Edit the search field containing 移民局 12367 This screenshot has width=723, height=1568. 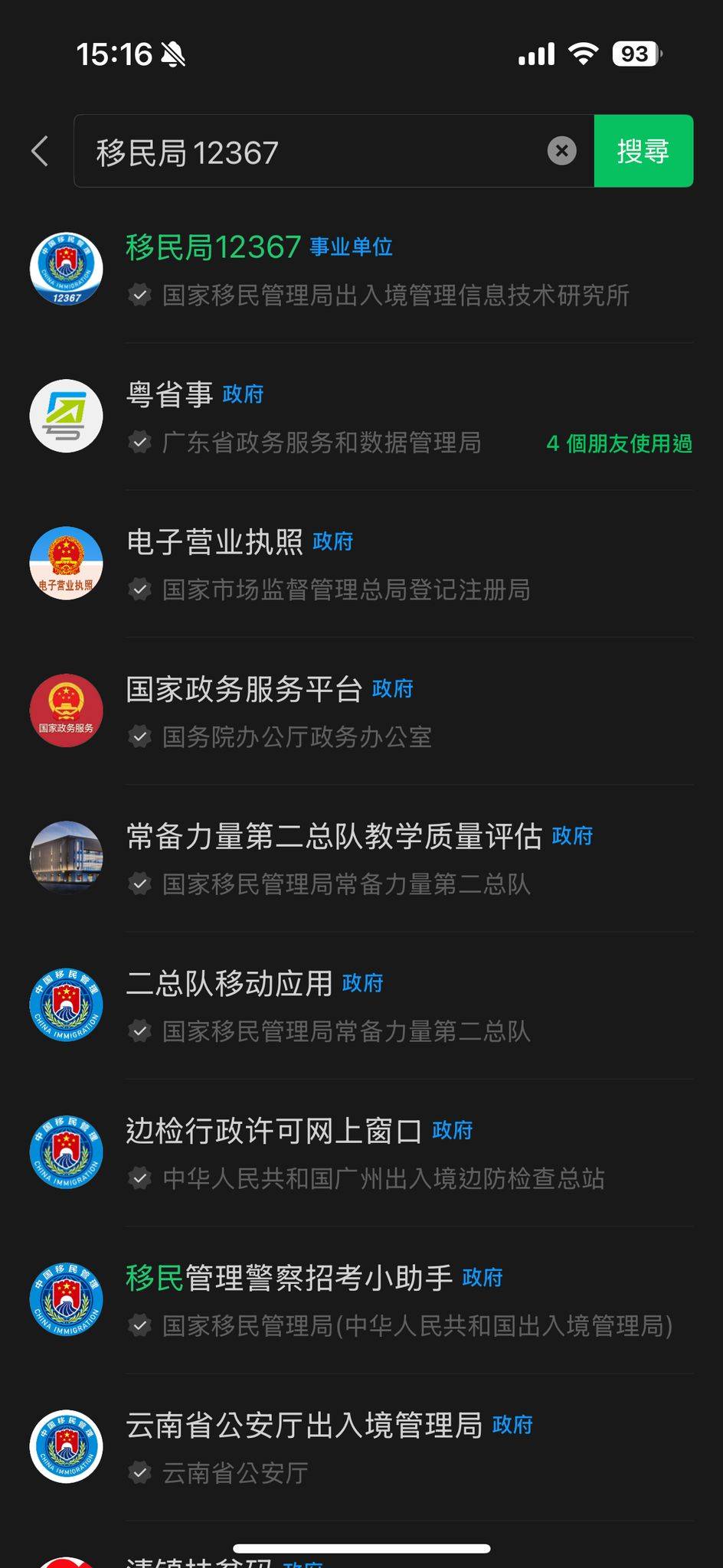pos(334,151)
